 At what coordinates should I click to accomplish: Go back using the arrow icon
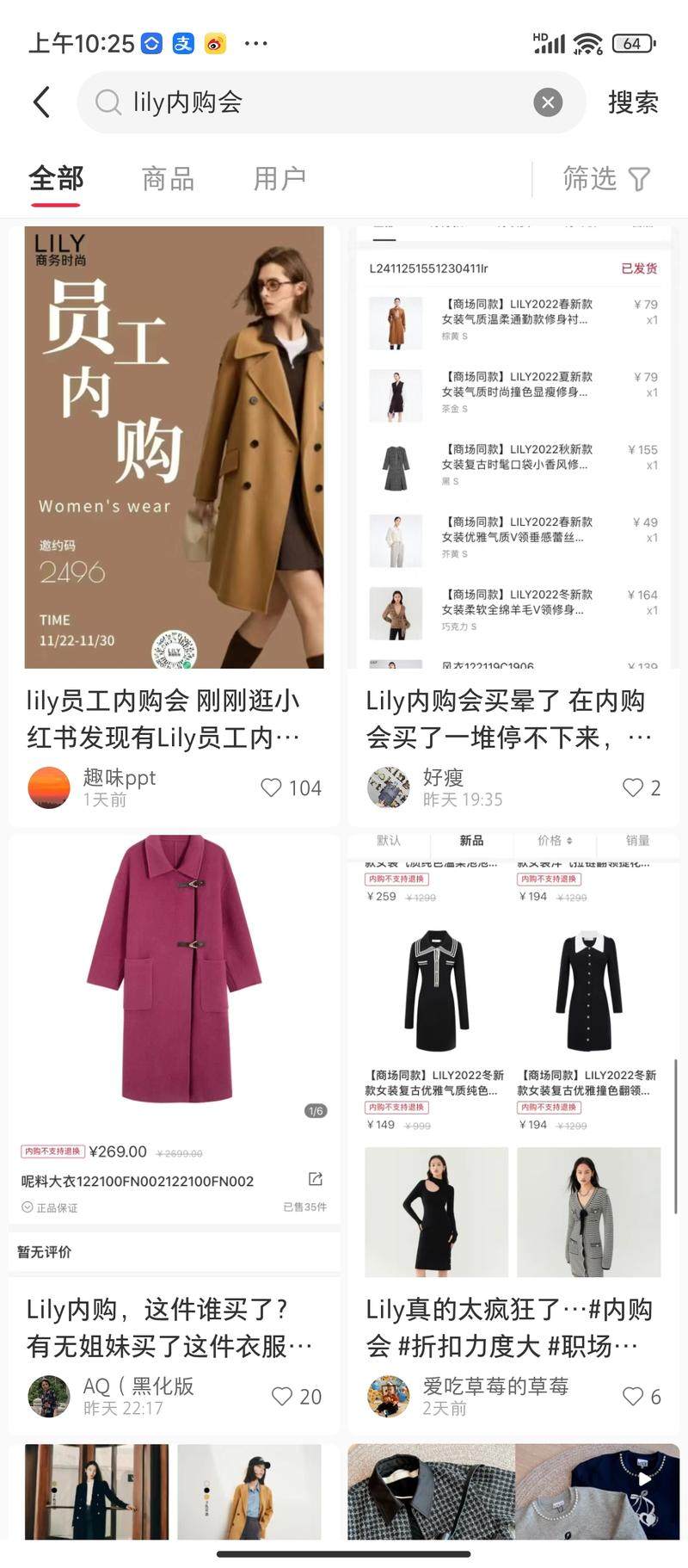tap(41, 102)
